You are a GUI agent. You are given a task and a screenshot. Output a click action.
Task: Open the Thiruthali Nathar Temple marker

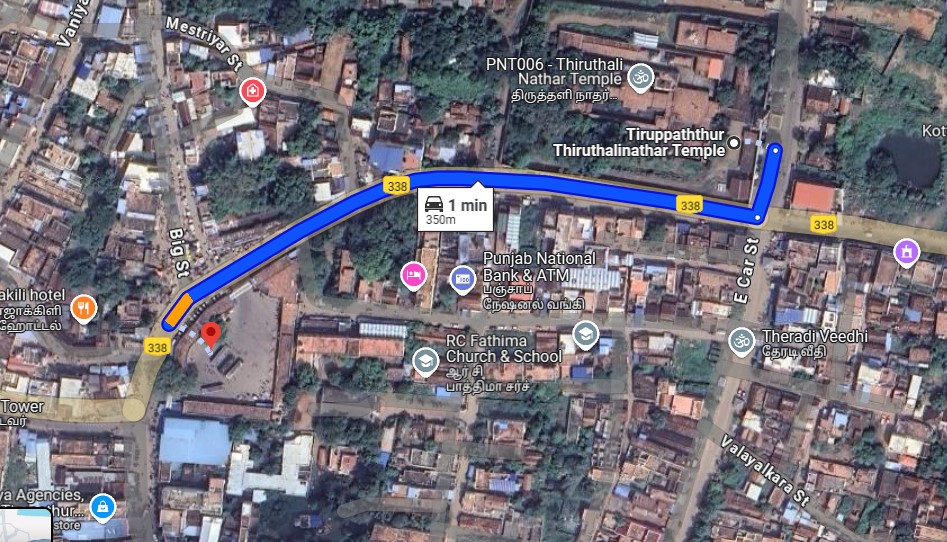pyautogui.click(x=641, y=74)
